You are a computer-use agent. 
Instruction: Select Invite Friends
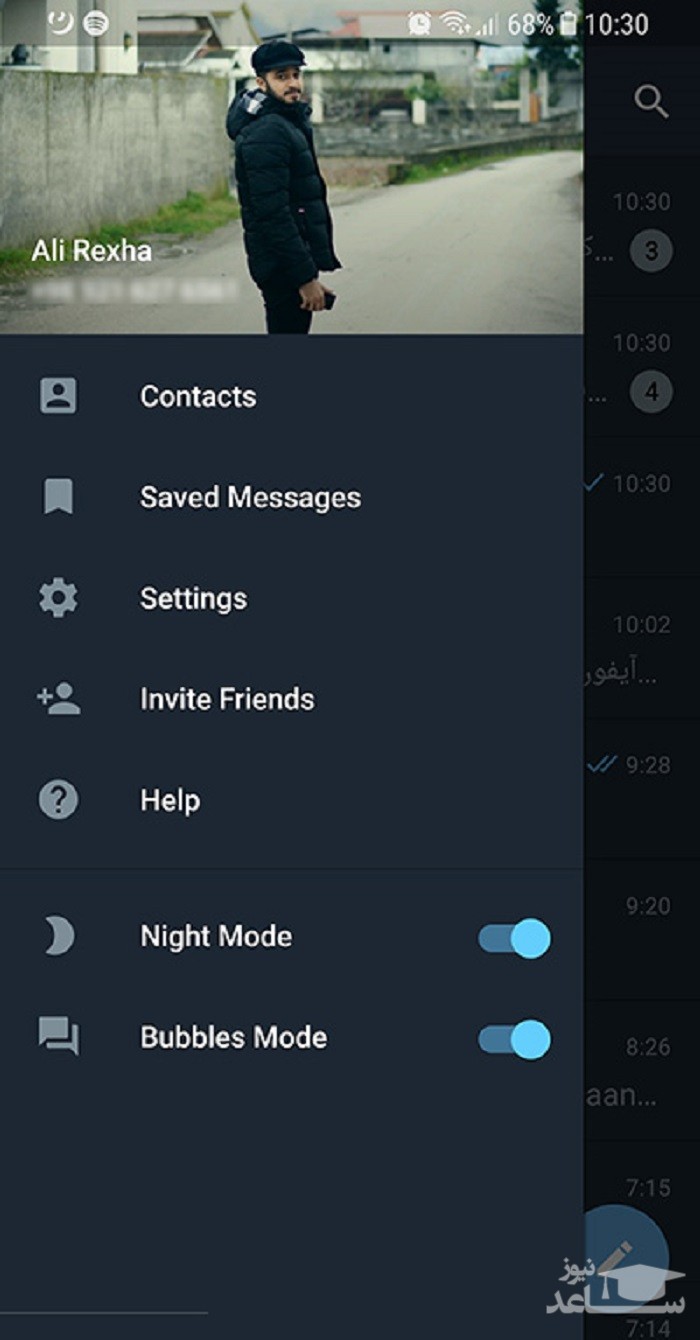point(227,700)
